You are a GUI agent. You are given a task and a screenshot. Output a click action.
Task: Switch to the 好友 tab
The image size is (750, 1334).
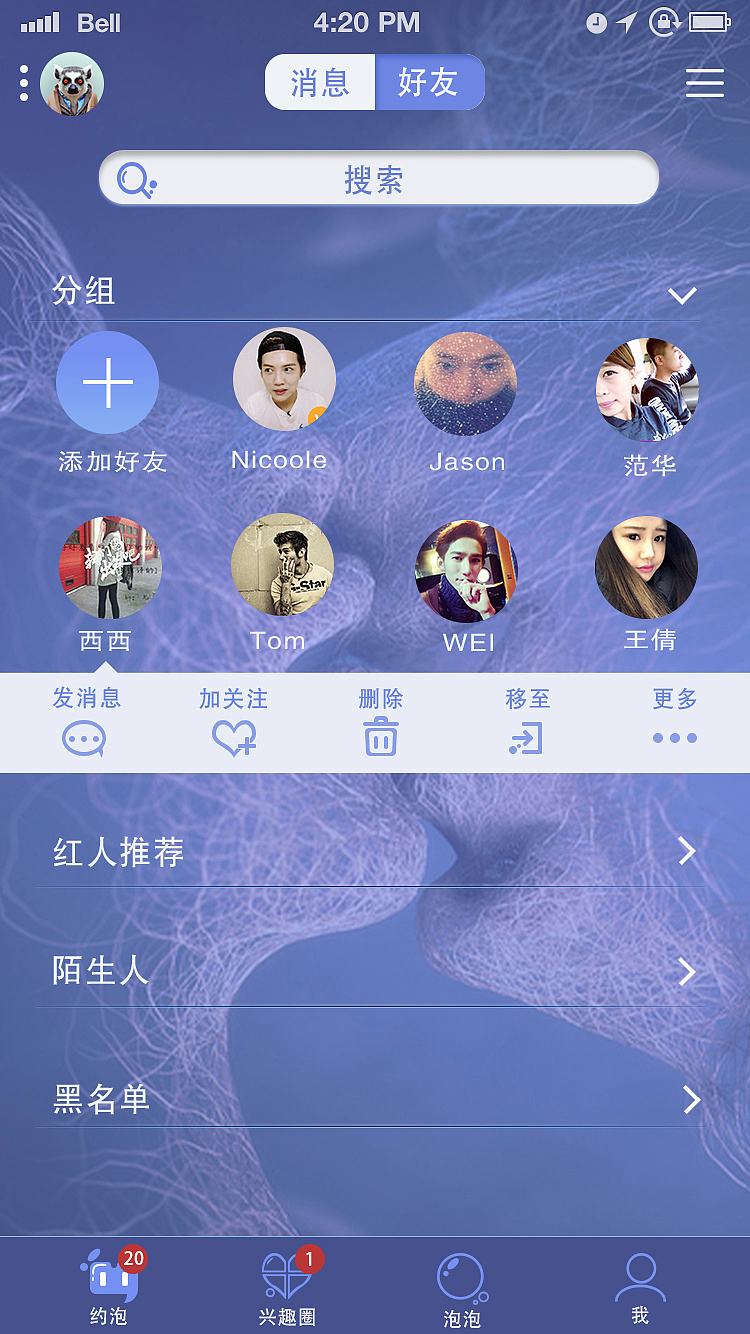click(x=429, y=82)
